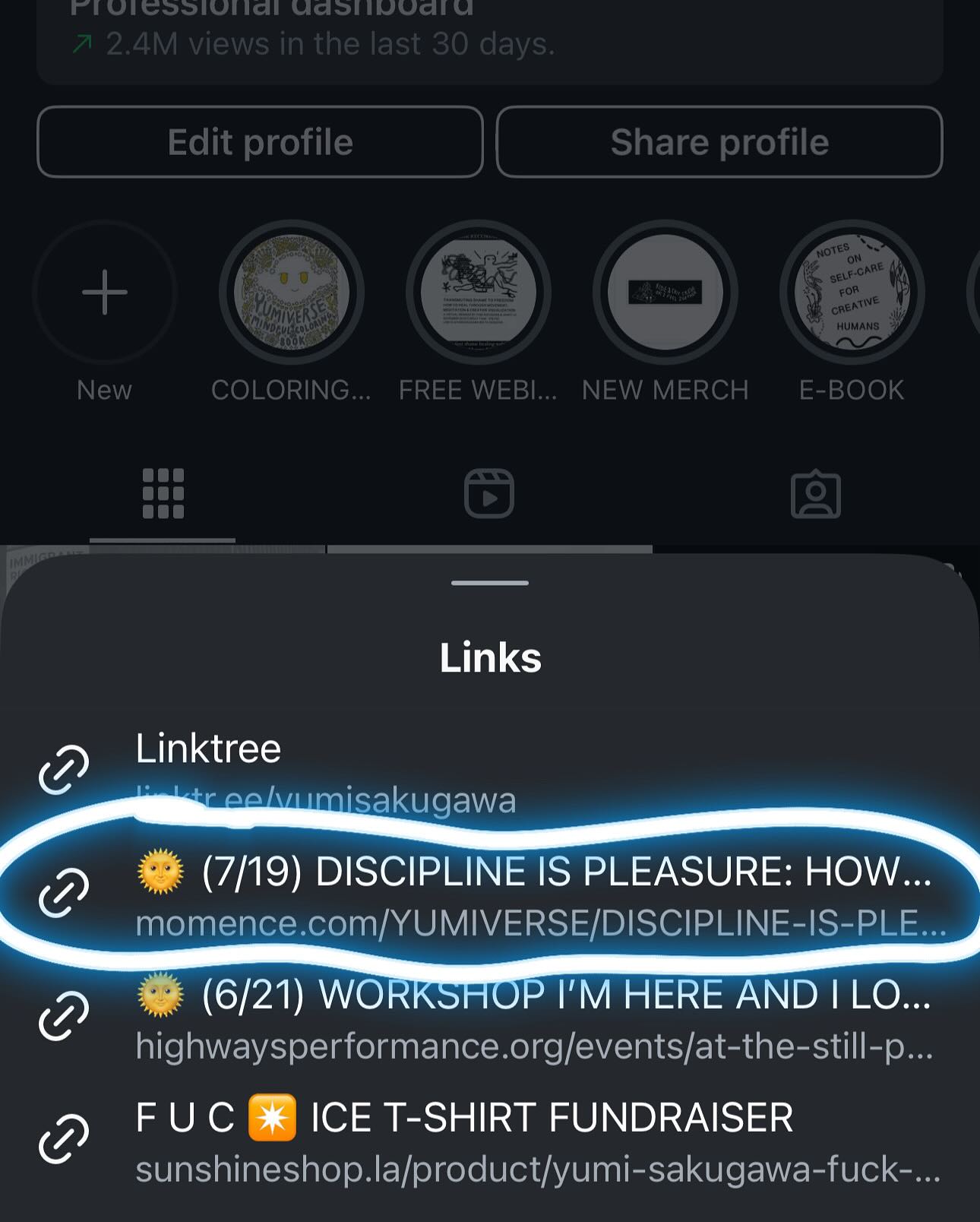Open the ICE T-shirt fundraiser link

click(532, 1141)
